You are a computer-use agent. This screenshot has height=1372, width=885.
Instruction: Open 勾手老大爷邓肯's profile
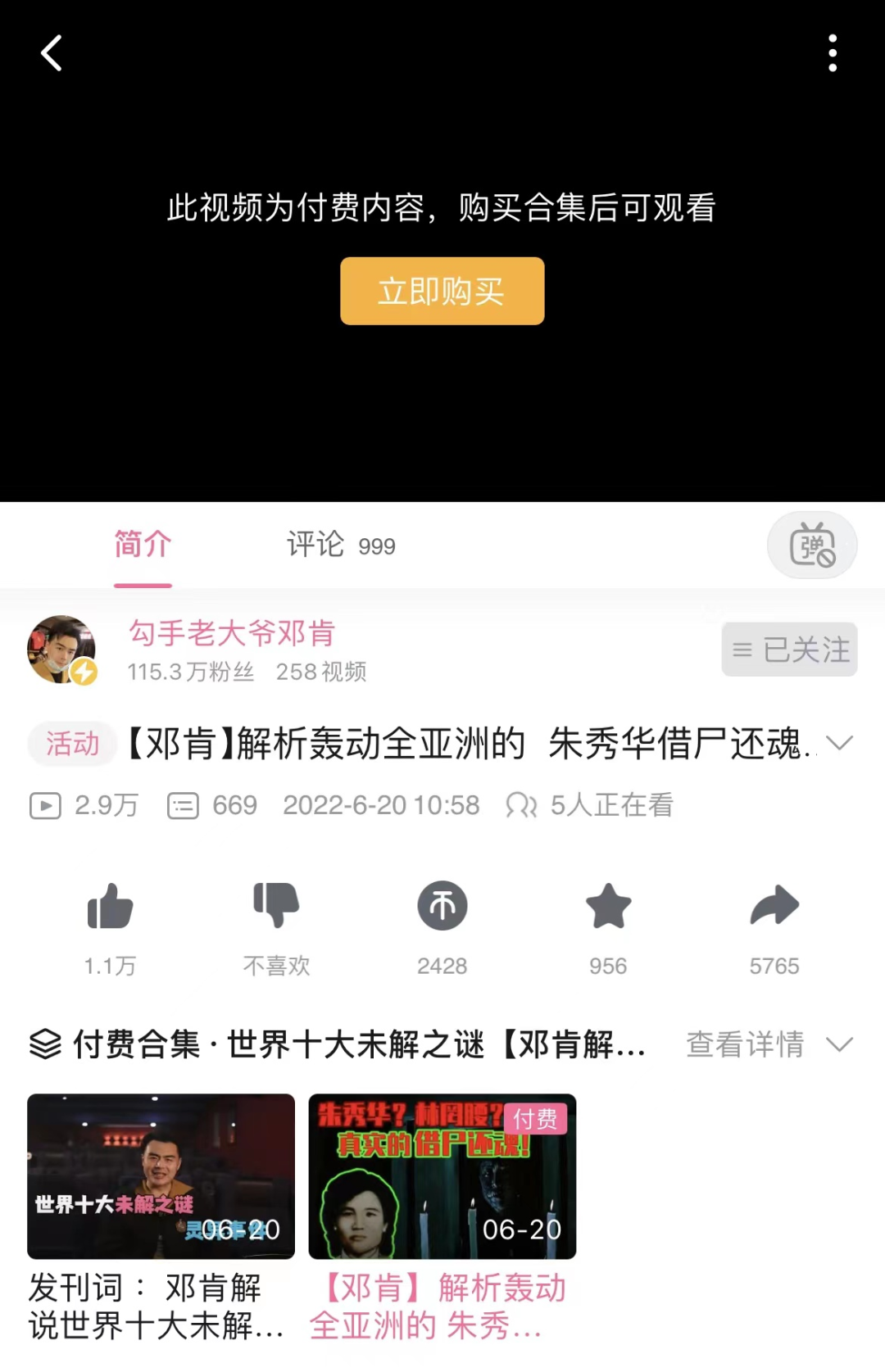click(x=232, y=633)
